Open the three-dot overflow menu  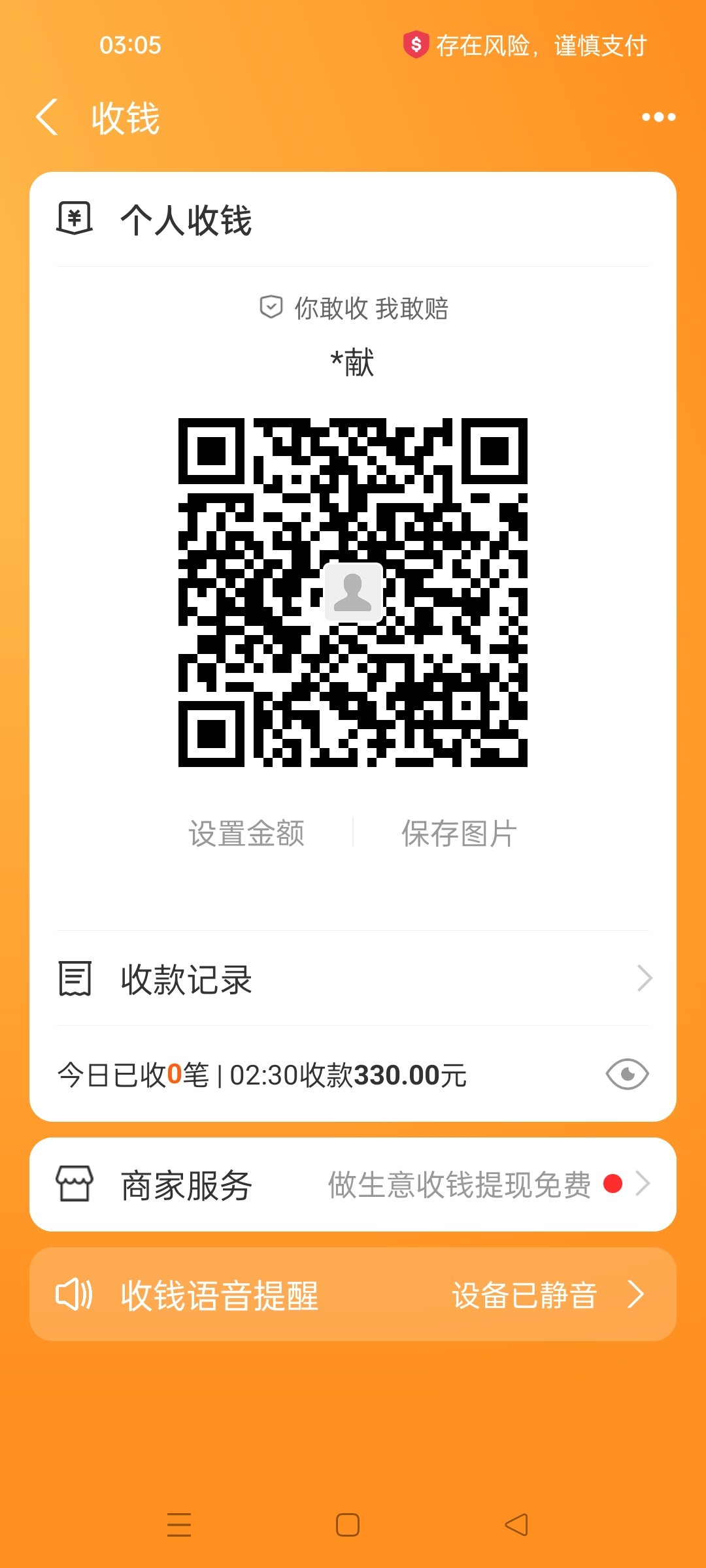coord(658,118)
